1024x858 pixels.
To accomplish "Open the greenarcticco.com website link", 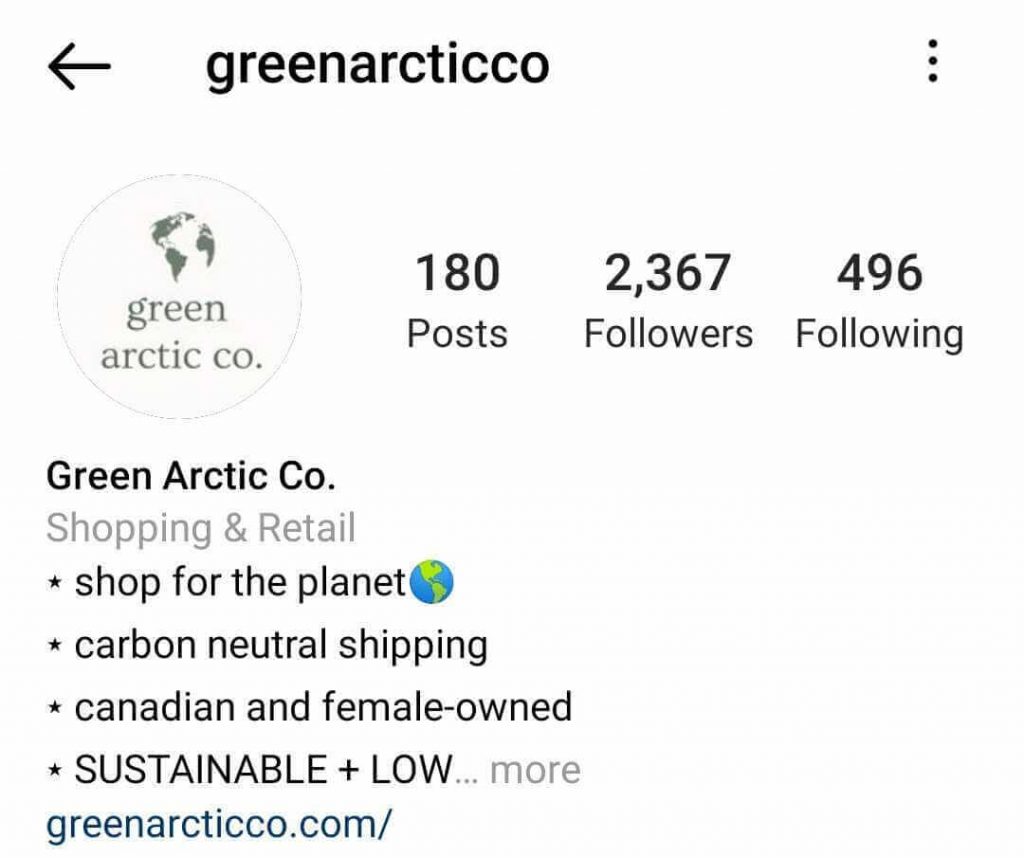I will (219, 825).
